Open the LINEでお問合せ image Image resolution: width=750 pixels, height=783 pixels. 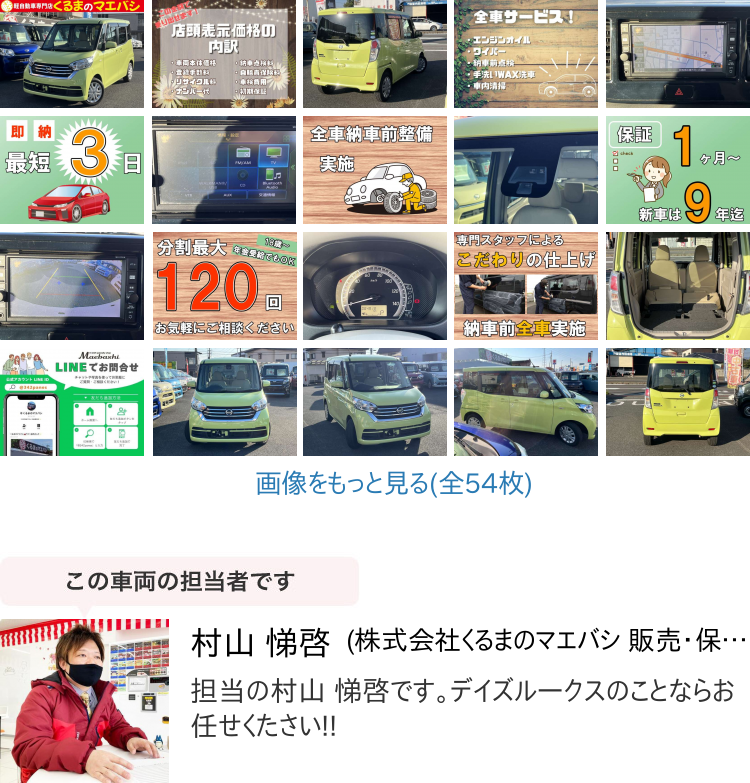pos(72,402)
